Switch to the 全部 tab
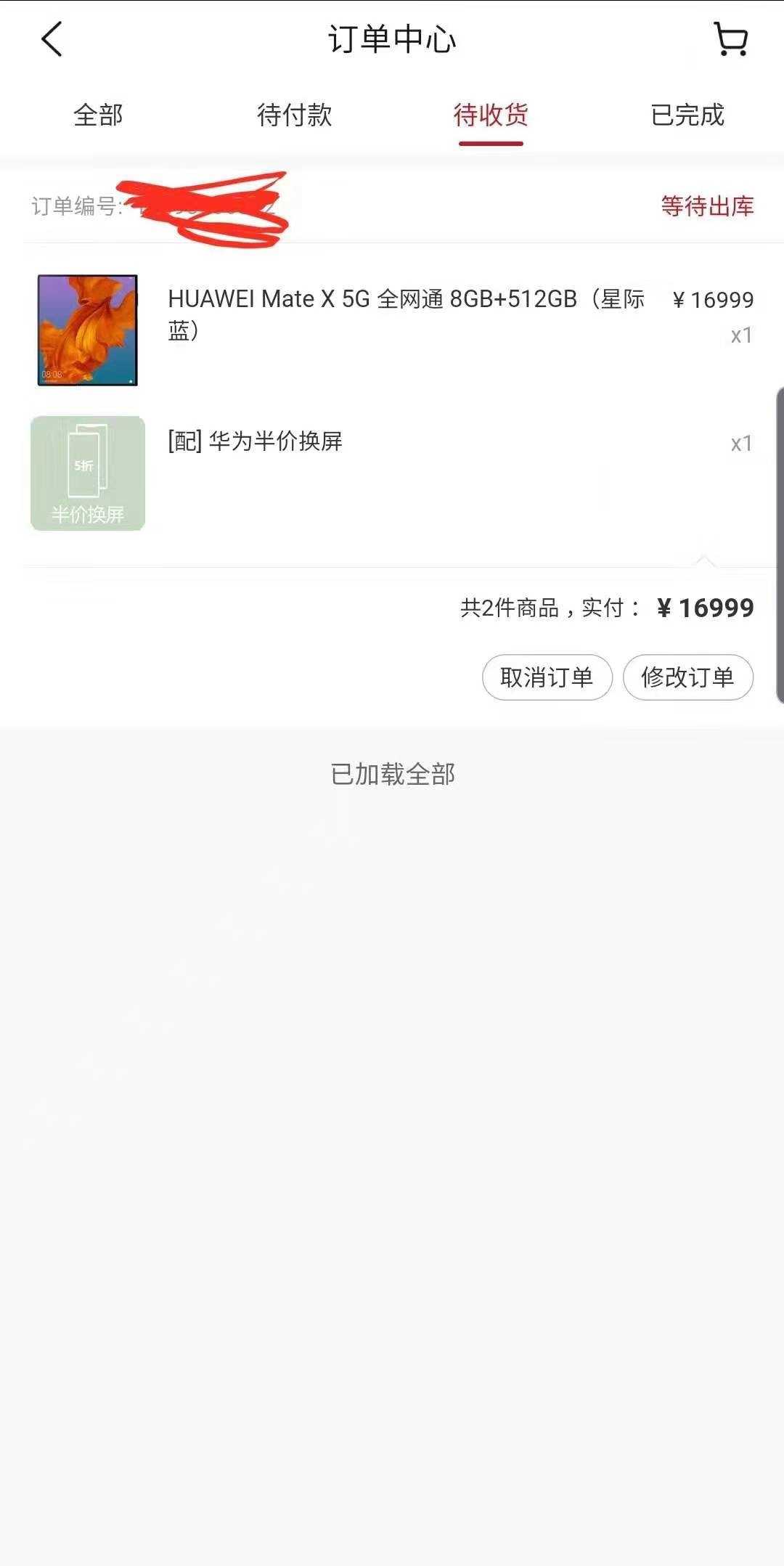784x1566 pixels. pyautogui.click(x=98, y=115)
